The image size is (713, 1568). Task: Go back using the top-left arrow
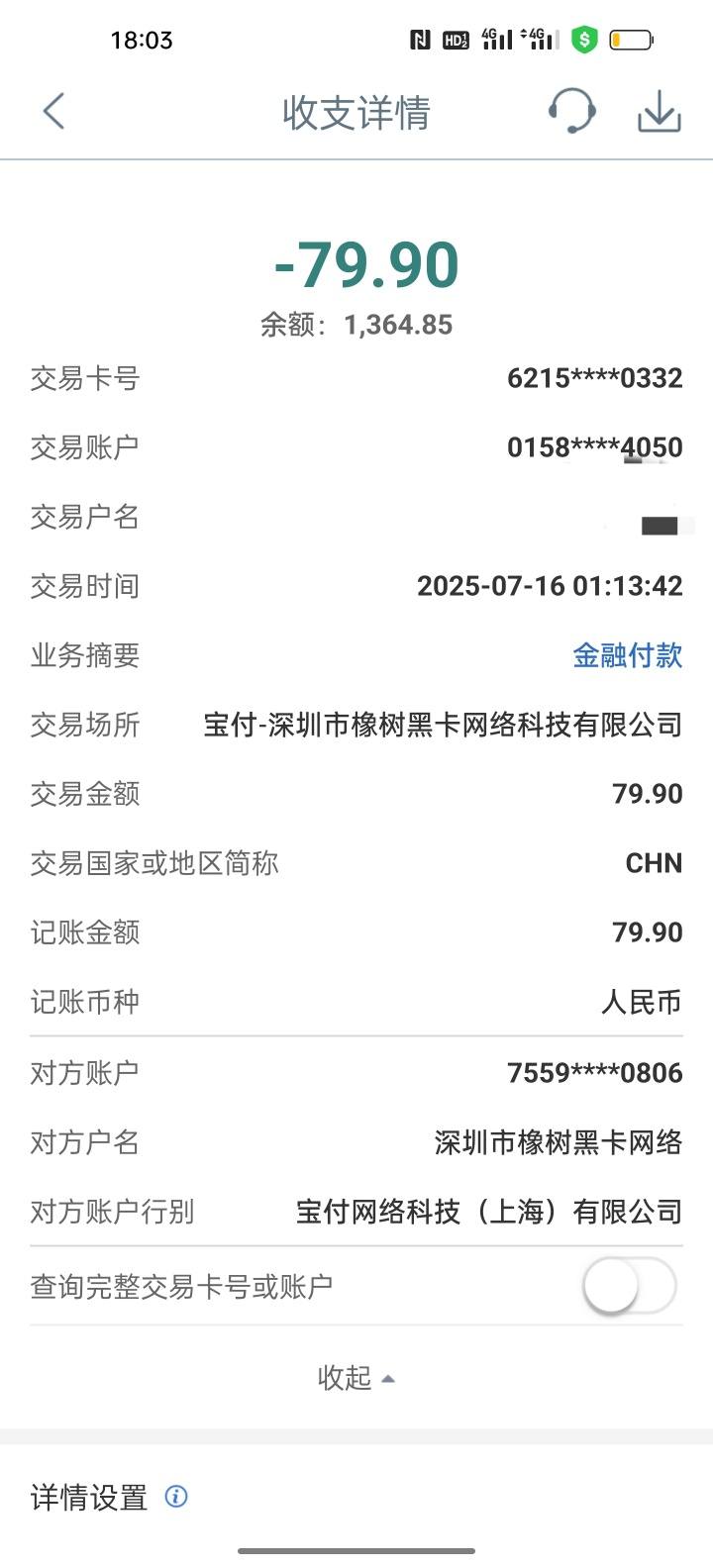(53, 111)
